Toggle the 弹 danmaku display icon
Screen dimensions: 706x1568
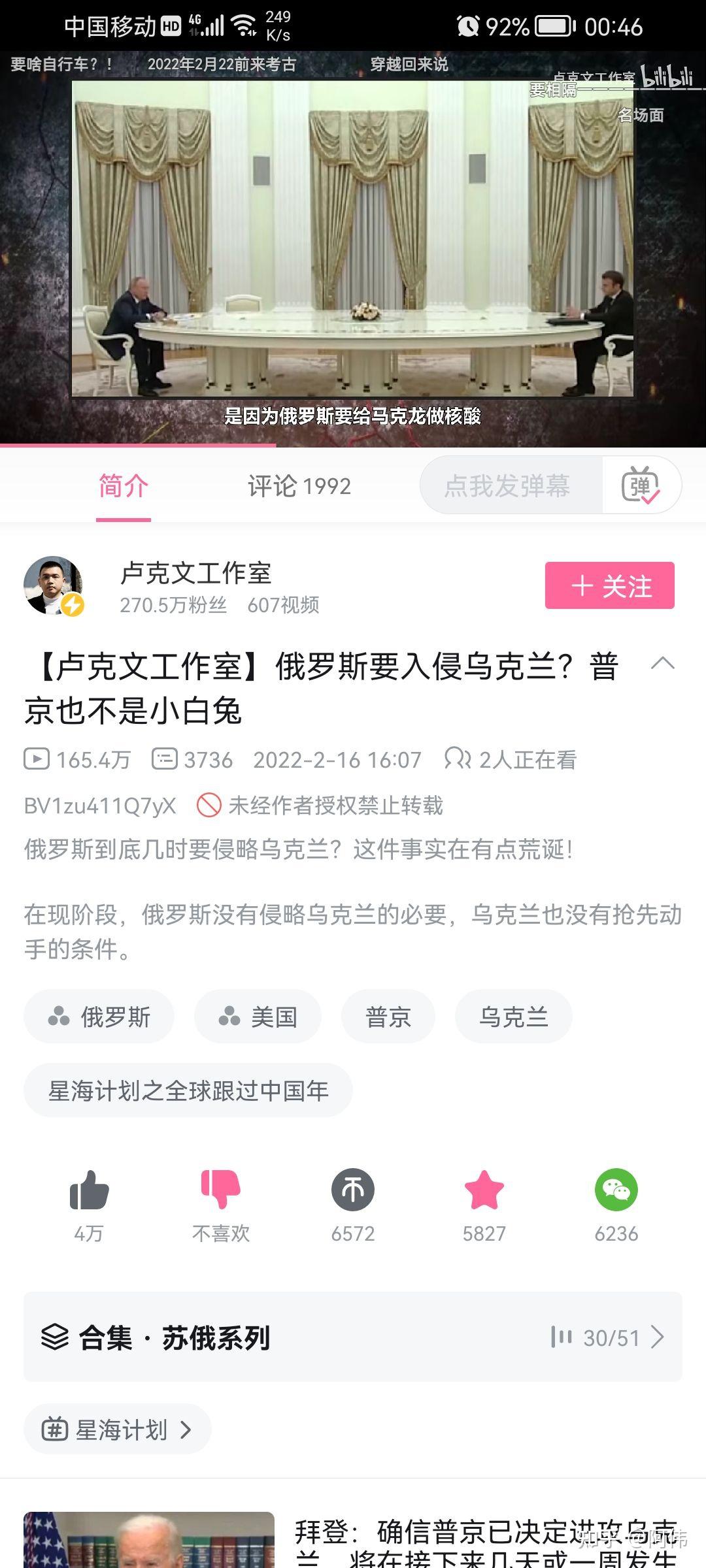(641, 485)
